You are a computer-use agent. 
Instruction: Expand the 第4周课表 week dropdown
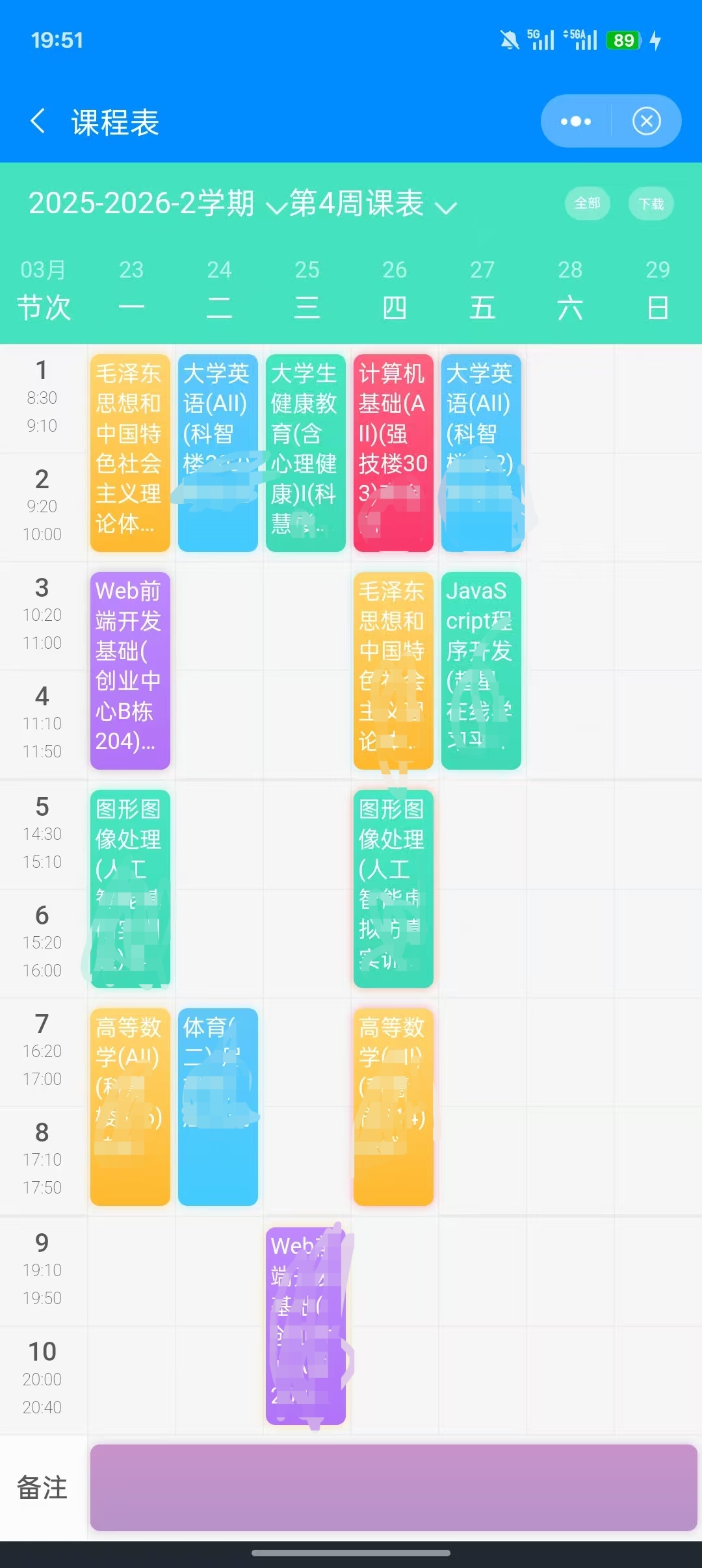click(373, 204)
